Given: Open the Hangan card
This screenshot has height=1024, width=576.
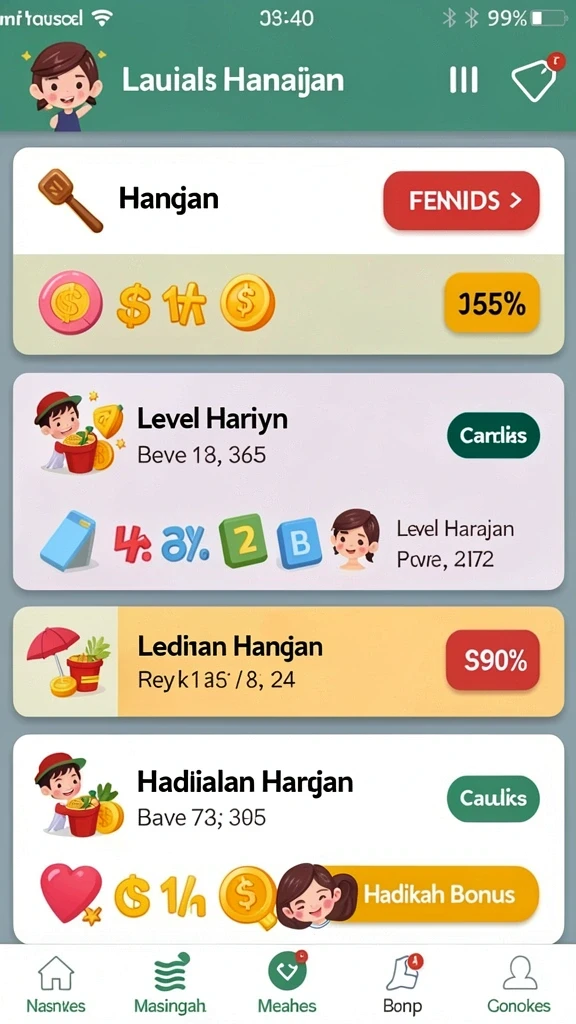Looking at the screenshot, I should (288, 251).
